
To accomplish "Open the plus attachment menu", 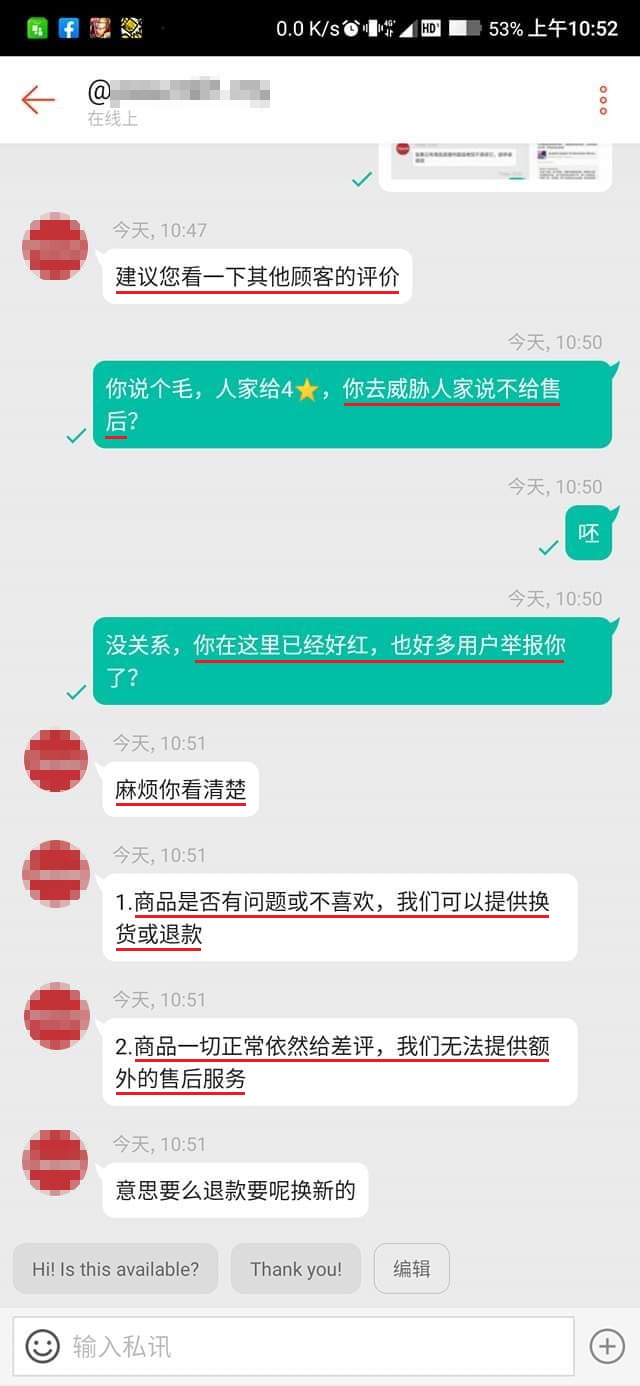I will click(x=607, y=1346).
